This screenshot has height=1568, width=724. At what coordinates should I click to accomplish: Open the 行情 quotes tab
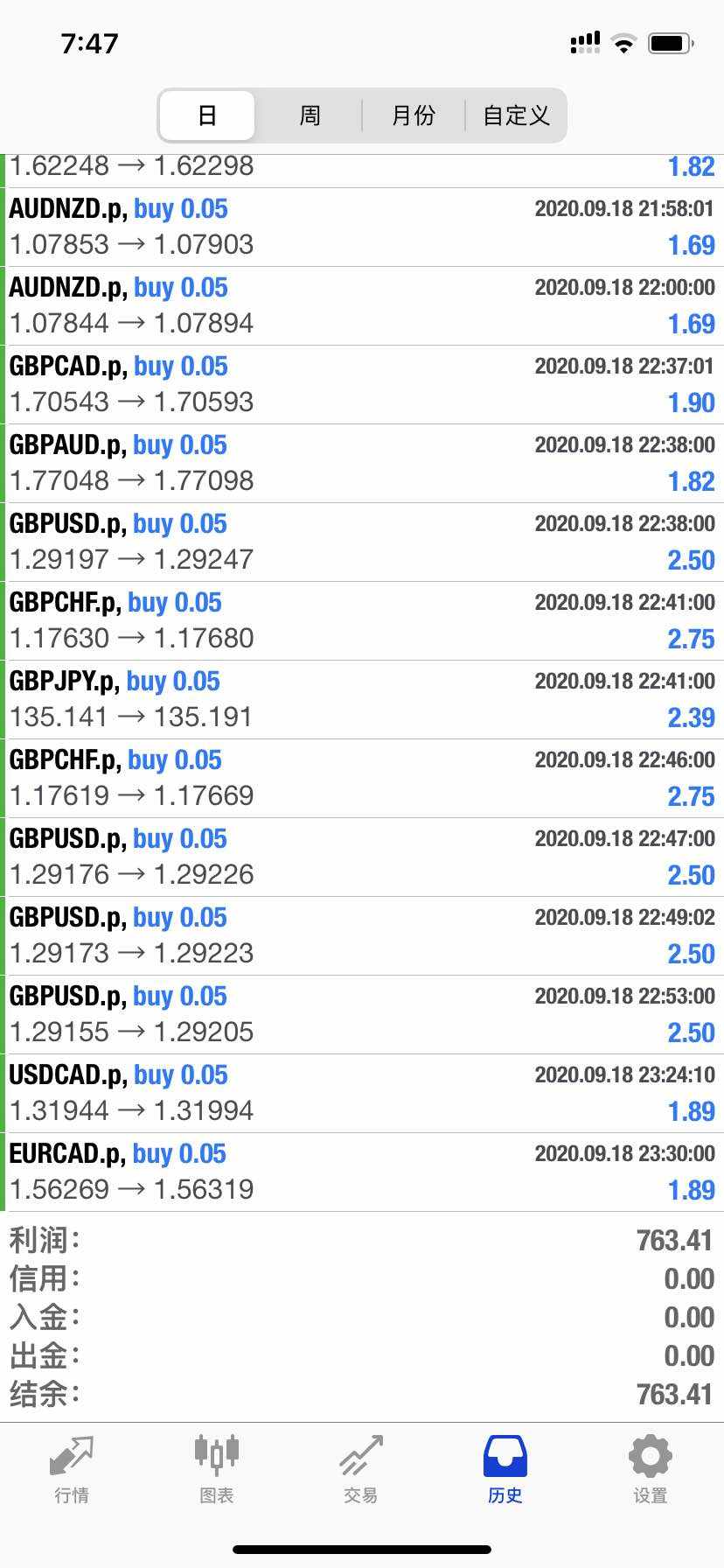click(72, 1468)
